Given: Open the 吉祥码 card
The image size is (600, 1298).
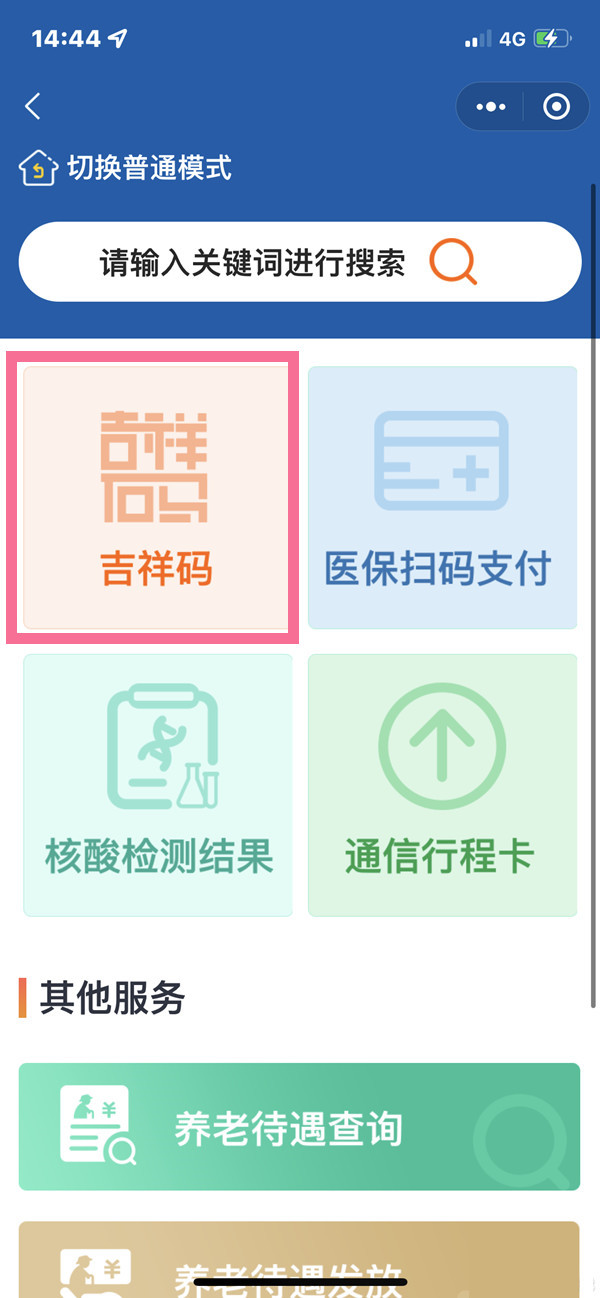Looking at the screenshot, I should [155, 497].
